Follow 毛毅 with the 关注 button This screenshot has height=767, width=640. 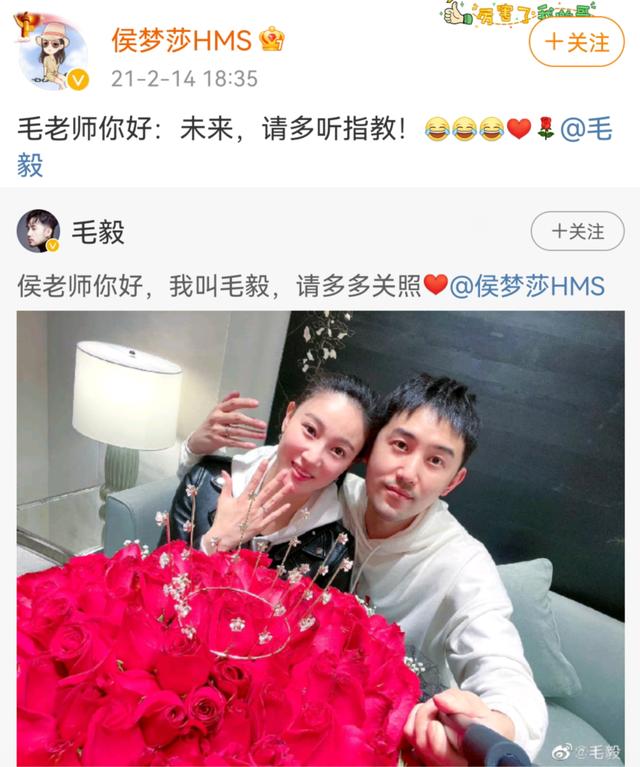[x=577, y=231]
